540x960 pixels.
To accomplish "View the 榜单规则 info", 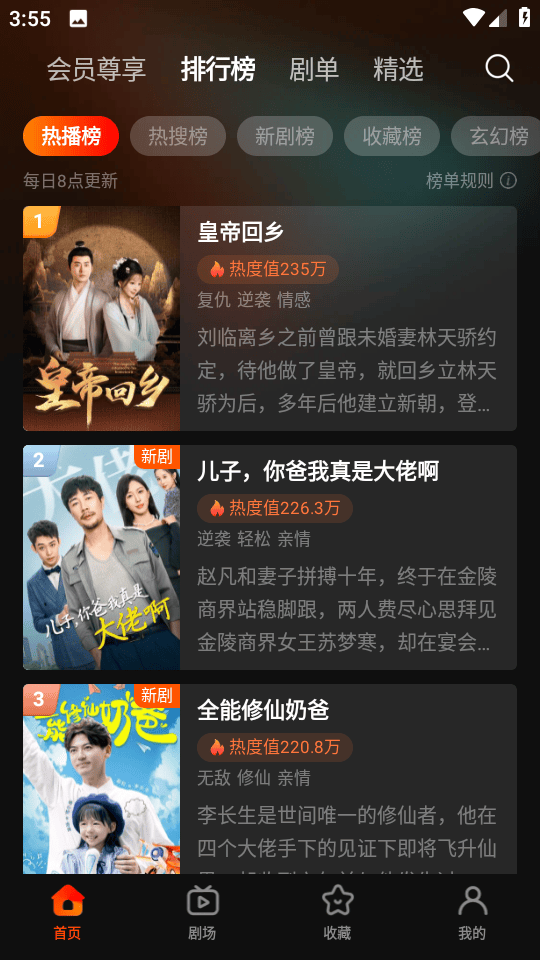I will 471,181.
